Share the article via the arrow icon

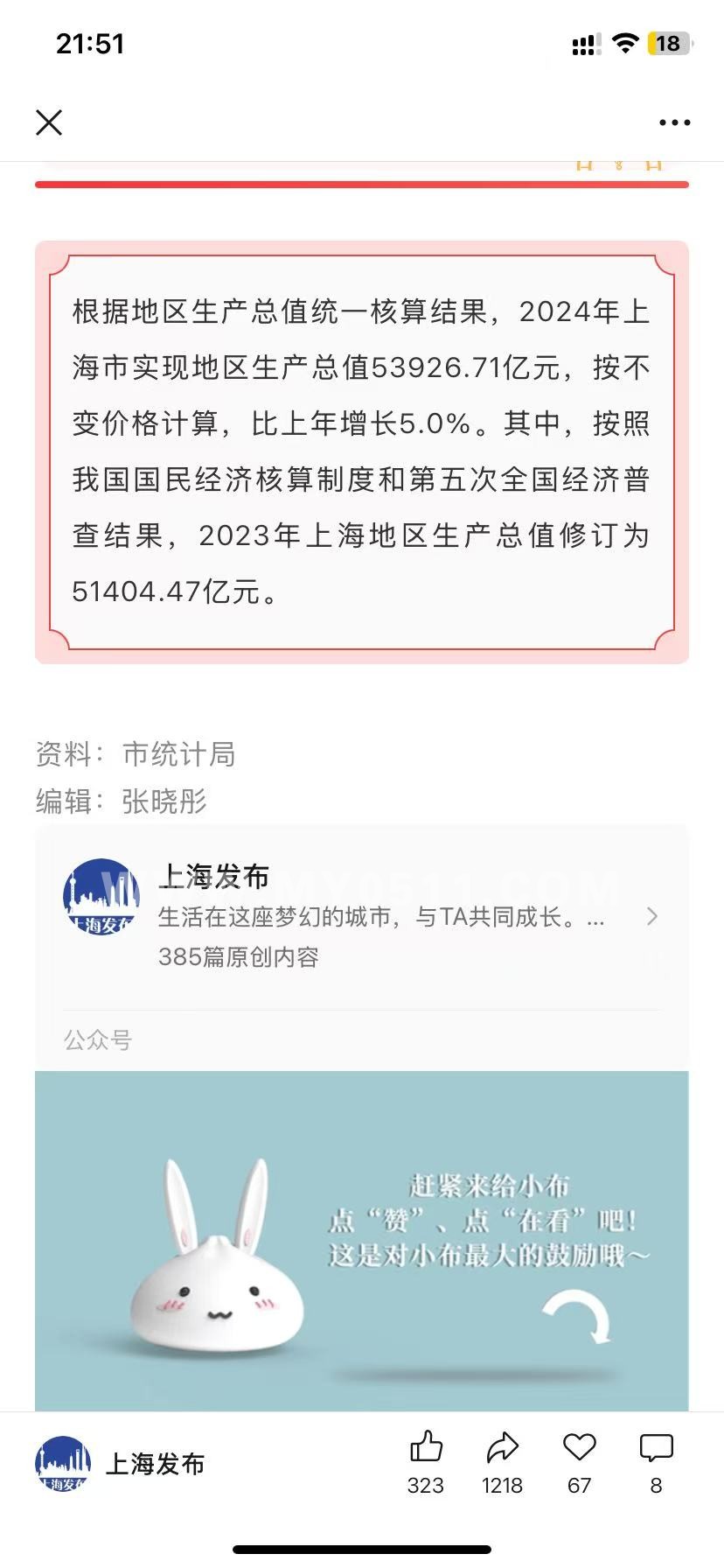point(502,1448)
